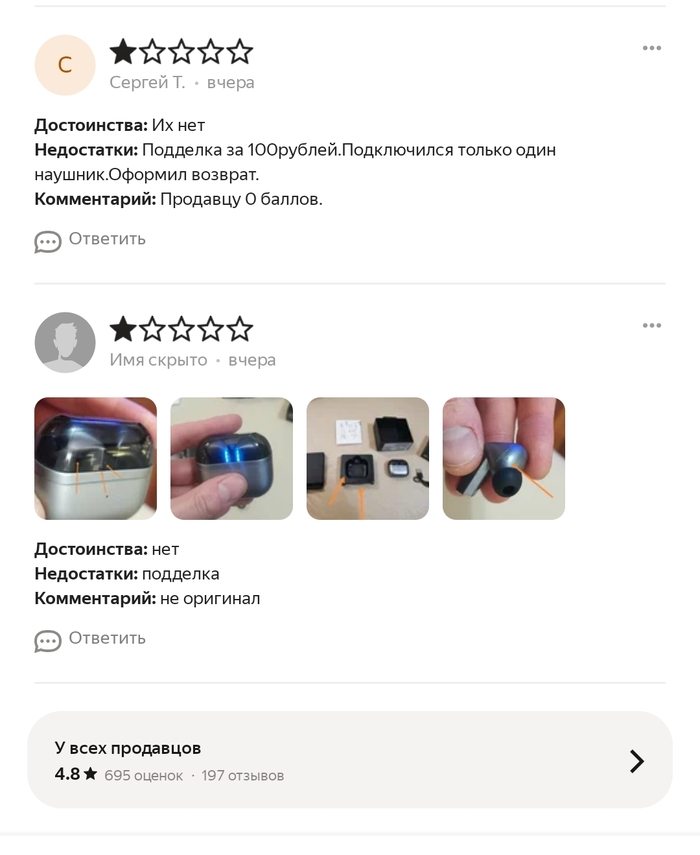The image size is (700, 855).
Task: Reply to the hidden-name user's review
Action: [x=91, y=639]
